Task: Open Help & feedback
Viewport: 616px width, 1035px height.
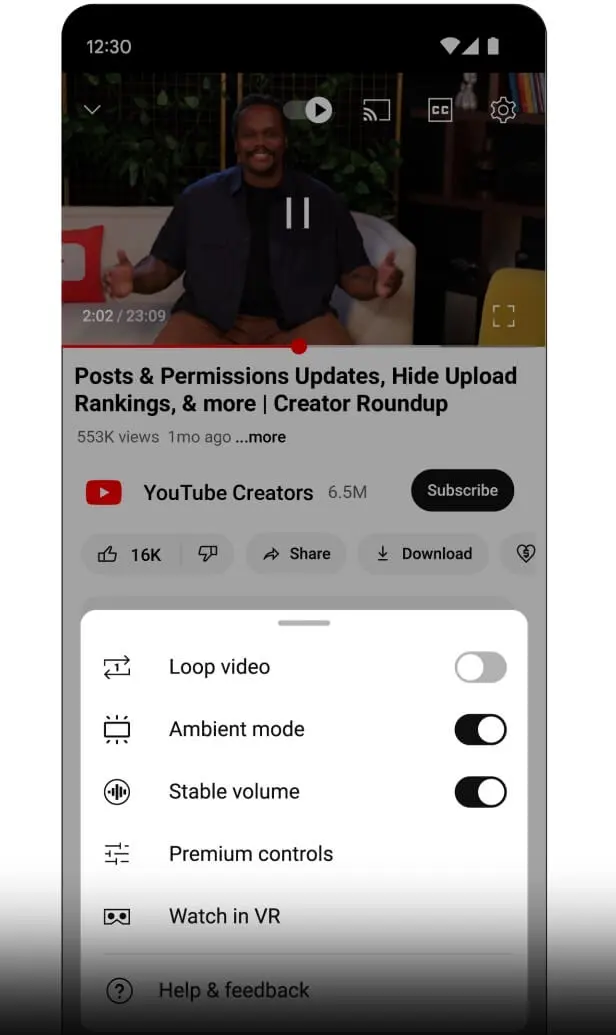Action: (233, 991)
